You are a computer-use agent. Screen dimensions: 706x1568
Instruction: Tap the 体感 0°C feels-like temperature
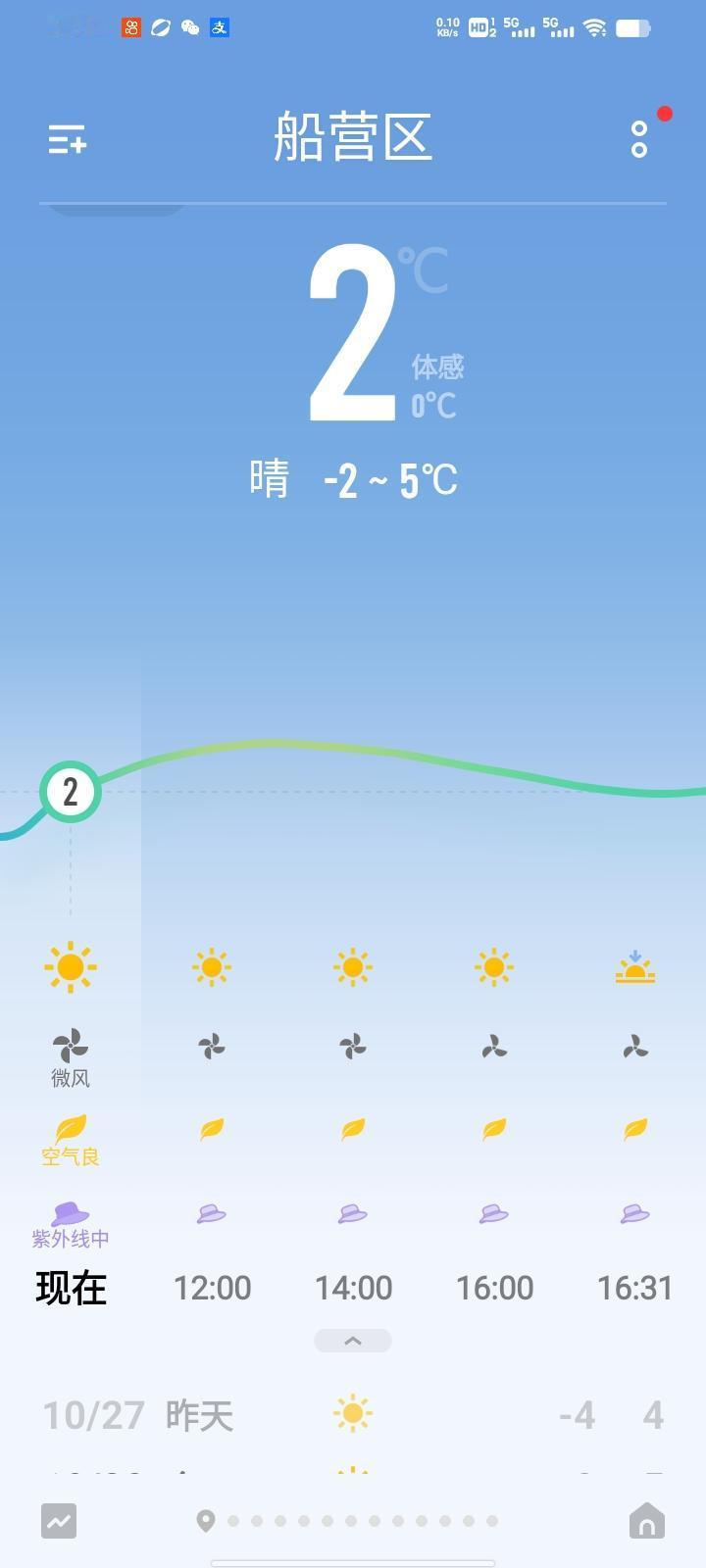point(435,385)
